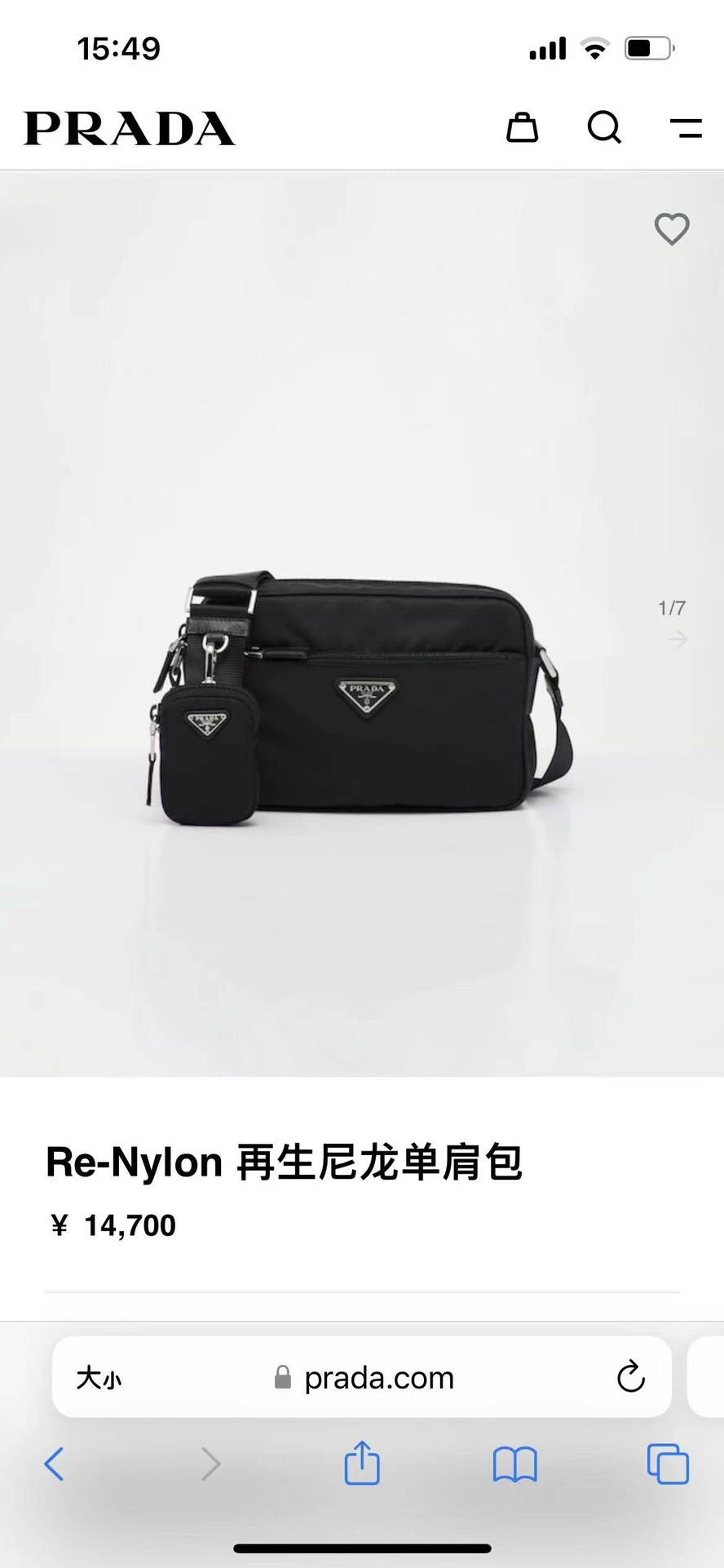Image resolution: width=724 pixels, height=1568 pixels.
Task: Tap the prada.com address bar
Action: 362,1378
